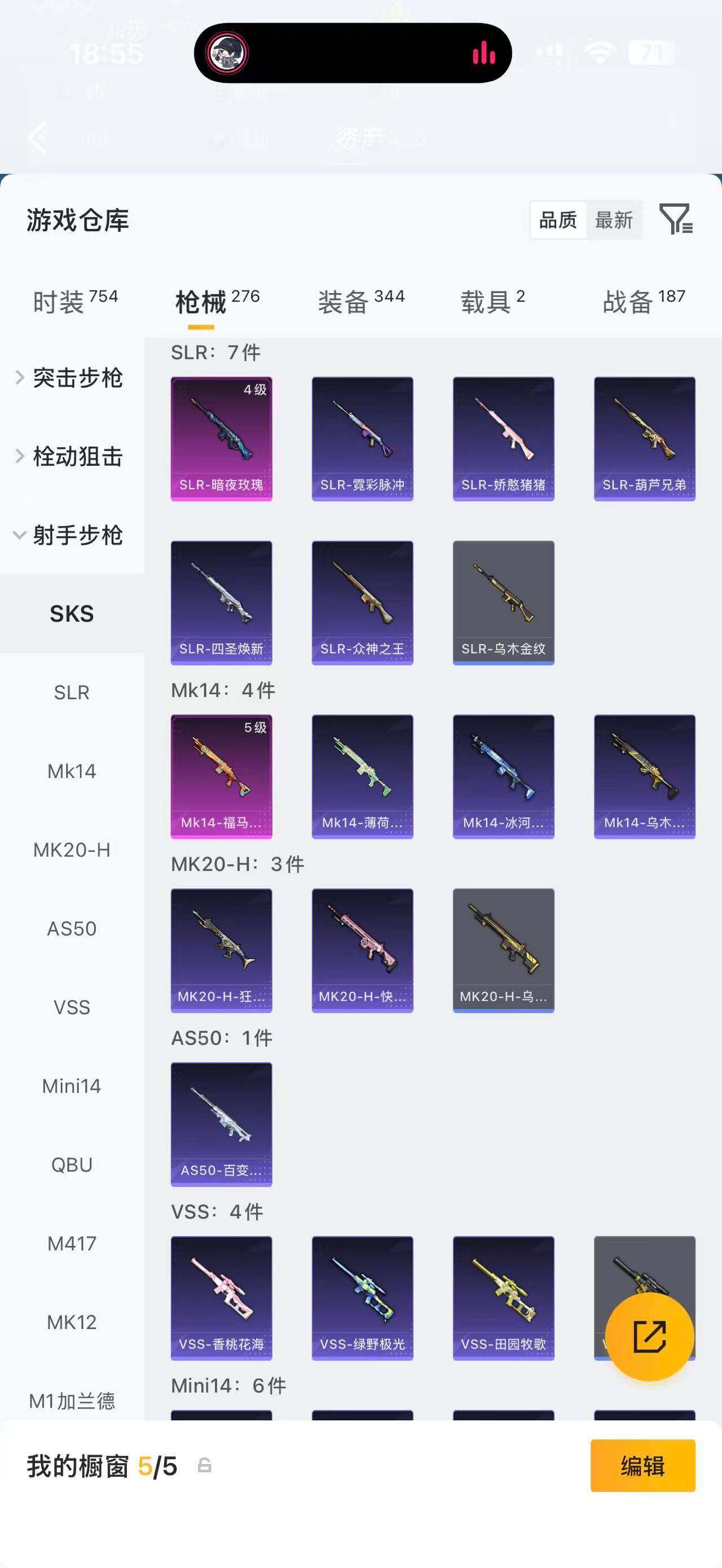Open the SLR-乌木金纹 skin
The image size is (722, 1568).
504,603
